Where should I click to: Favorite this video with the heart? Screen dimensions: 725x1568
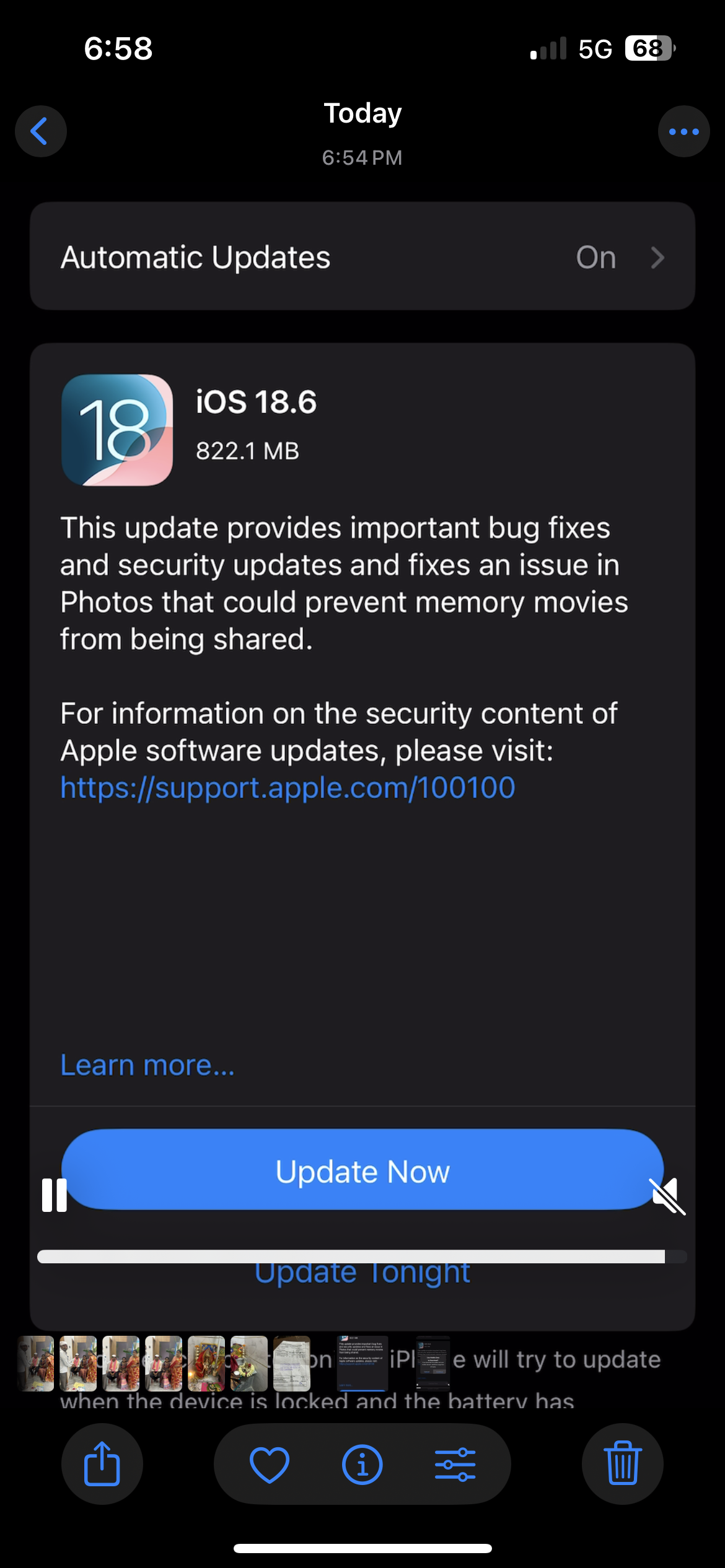[269, 1465]
